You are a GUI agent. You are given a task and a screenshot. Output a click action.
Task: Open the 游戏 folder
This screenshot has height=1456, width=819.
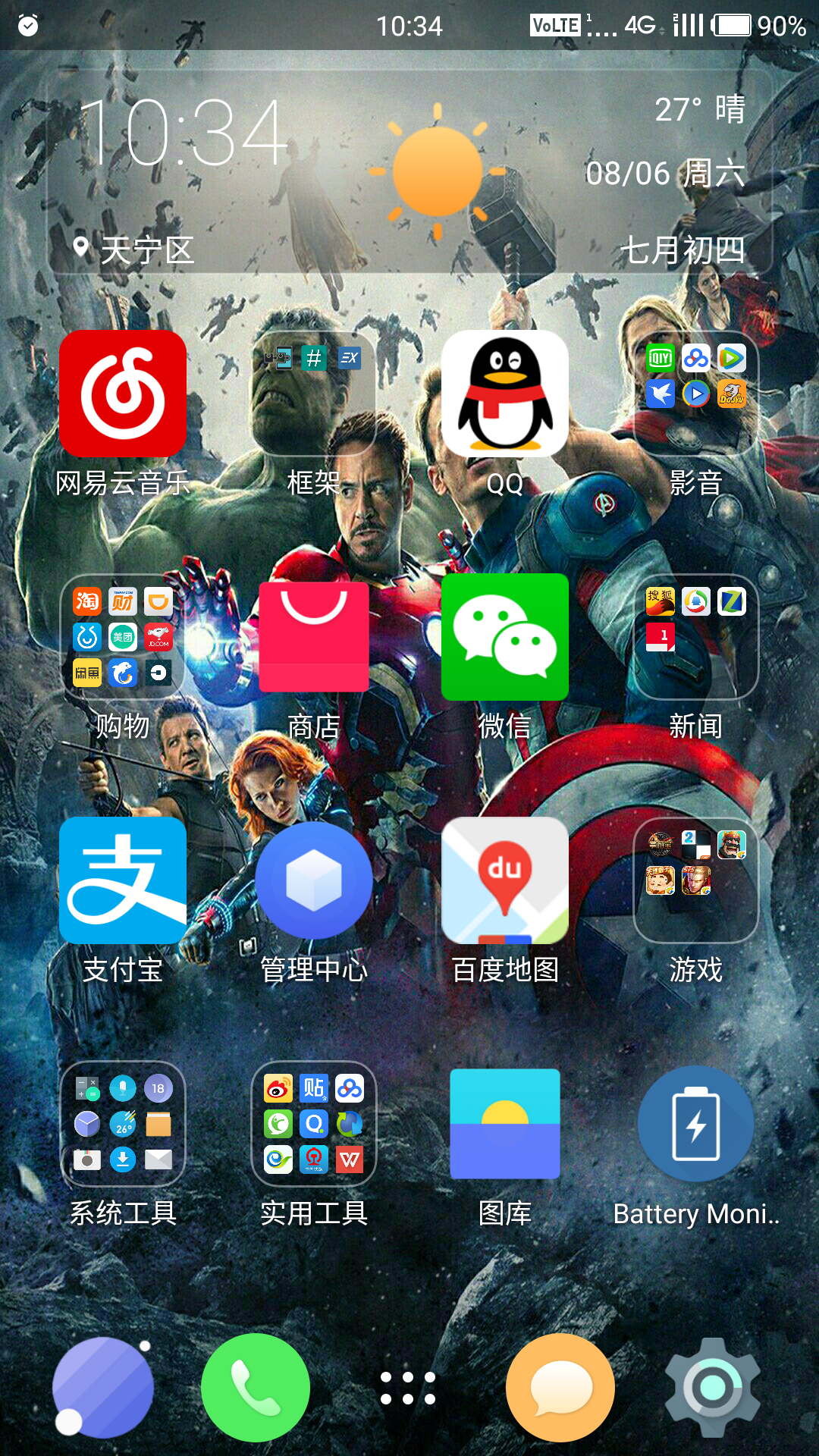click(x=696, y=881)
